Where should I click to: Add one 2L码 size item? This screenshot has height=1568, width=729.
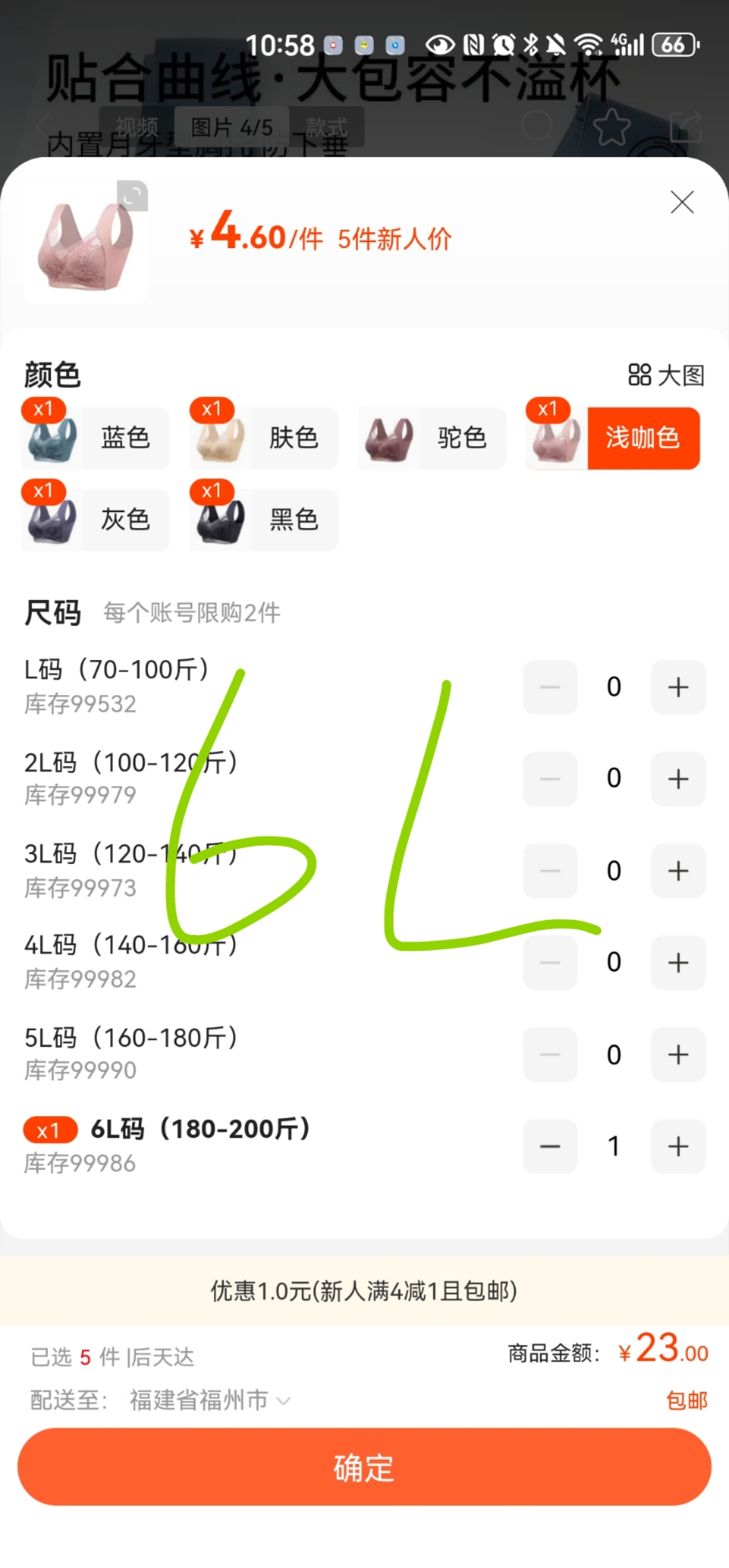[678, 779]
